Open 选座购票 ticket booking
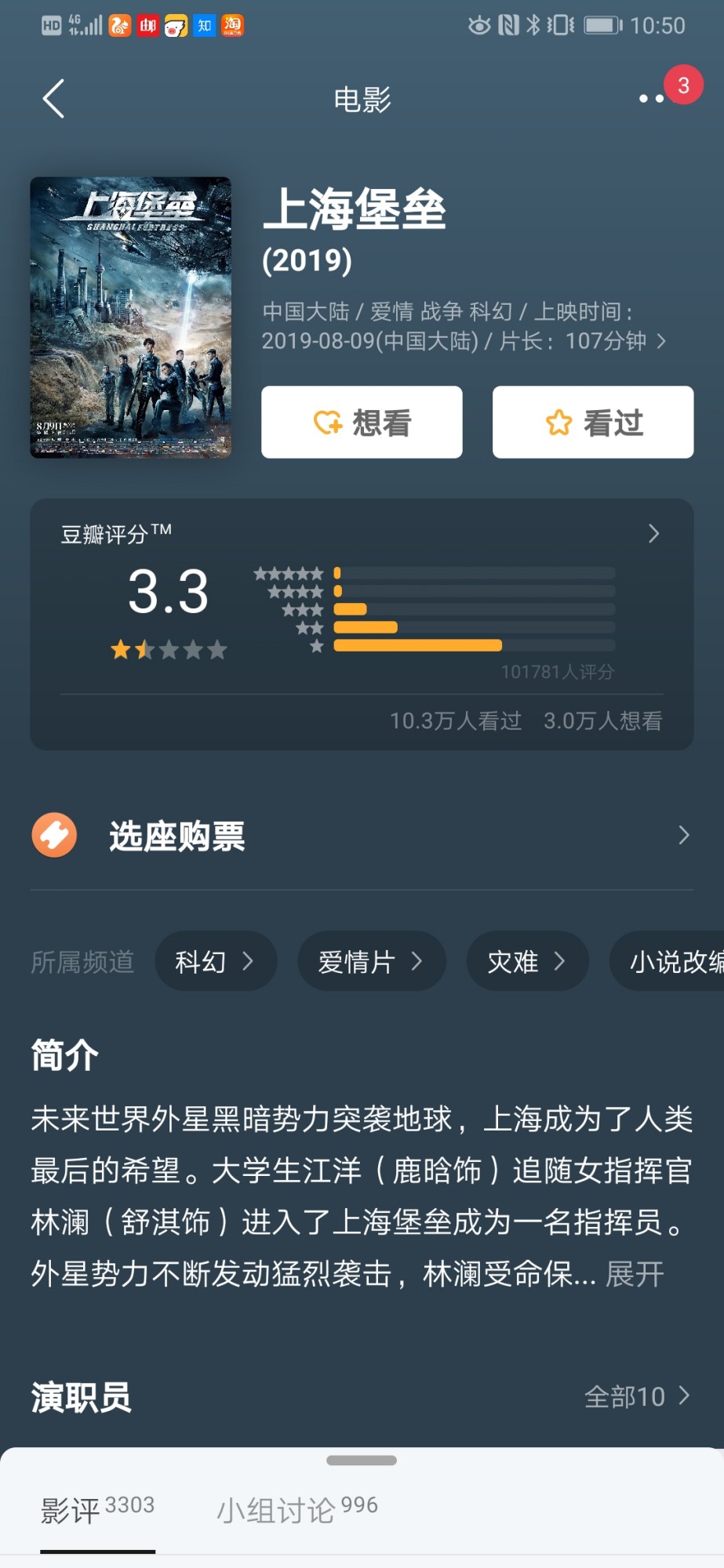 tap(361, 836)
